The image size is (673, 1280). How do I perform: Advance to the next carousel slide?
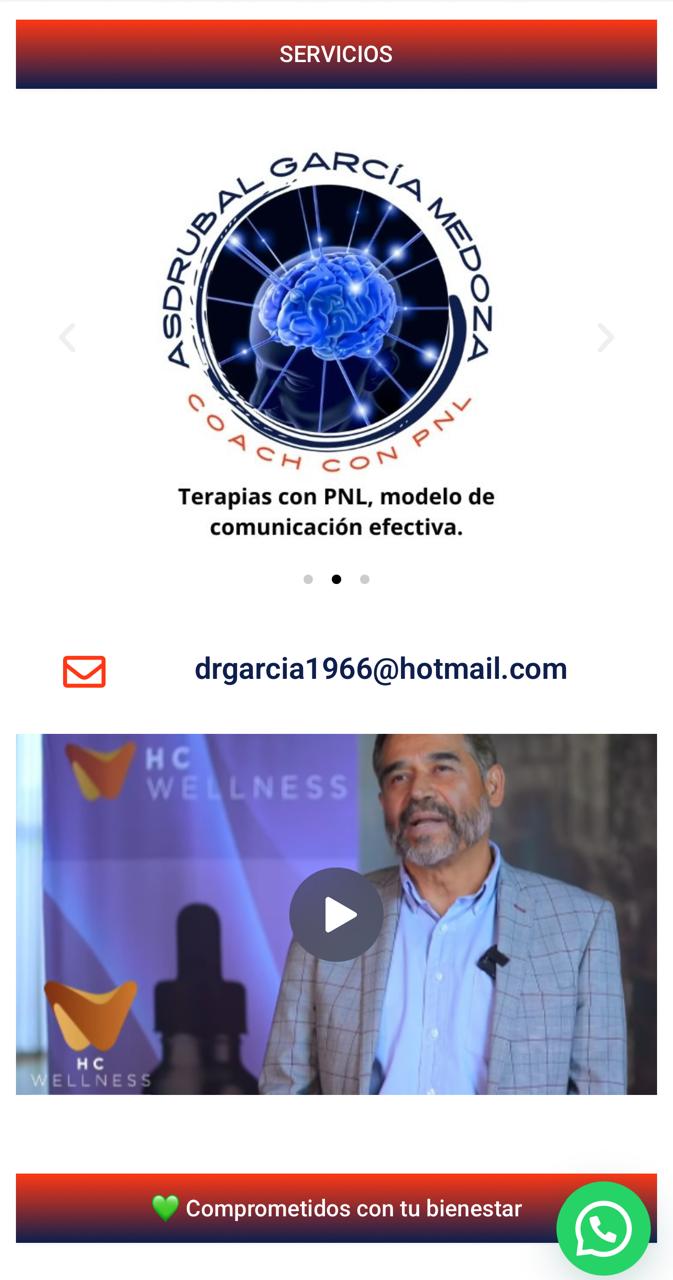click(x=605, y=338)
